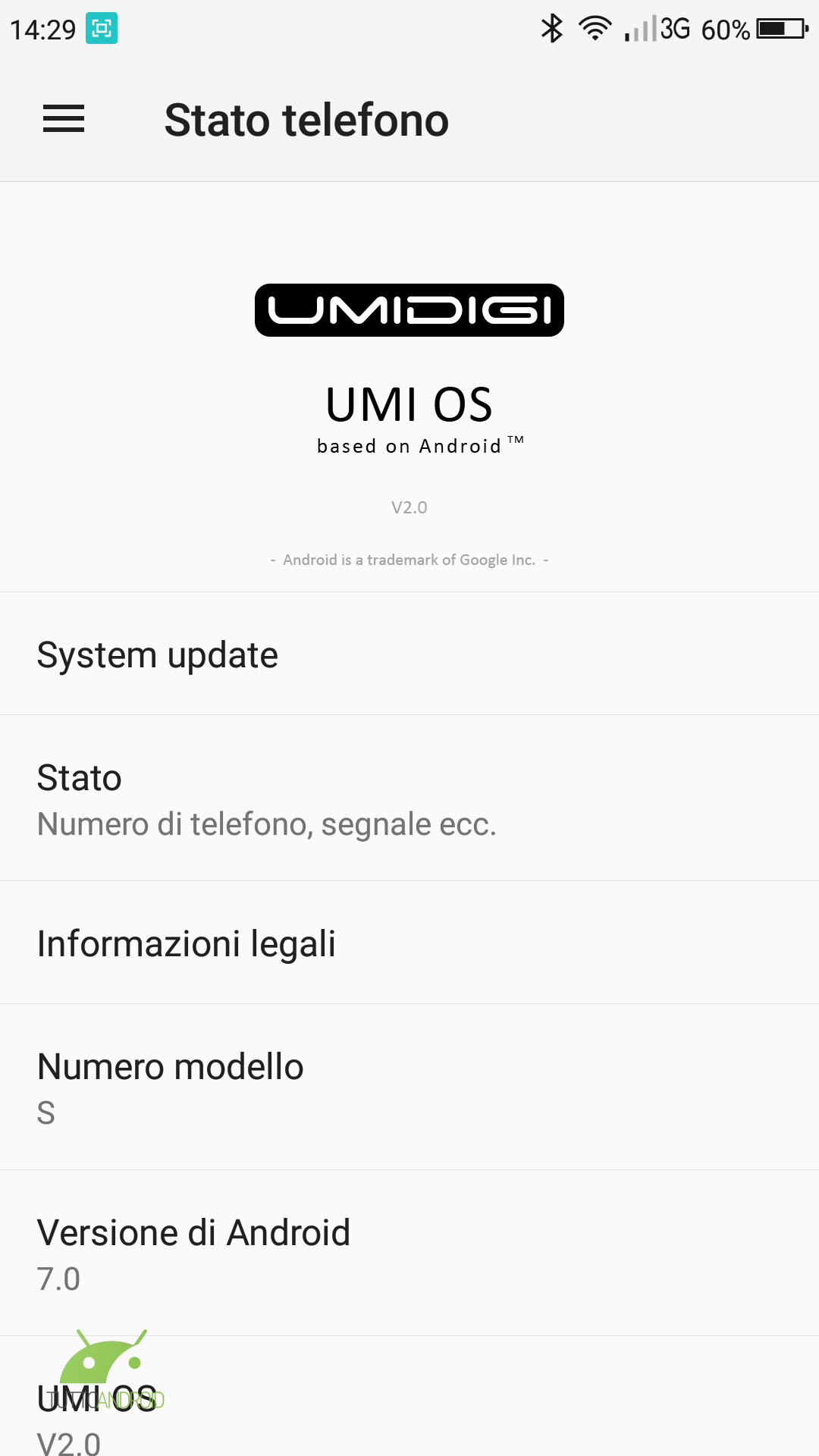819x1456 pixels.
Task: Open Stato phone number and signal info
Action: pos(409,799)
